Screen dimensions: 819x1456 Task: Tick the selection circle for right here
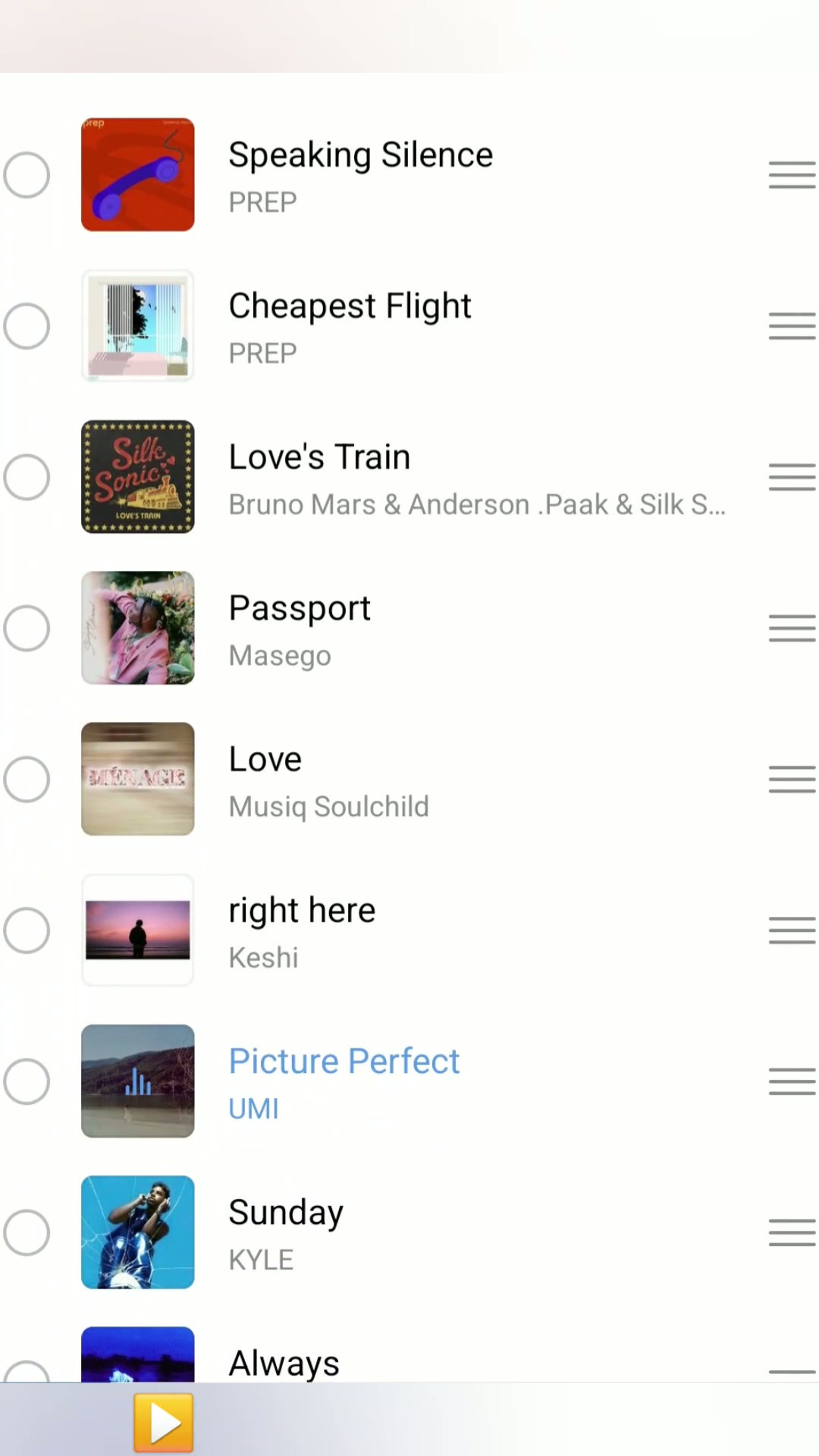point(27,930)
